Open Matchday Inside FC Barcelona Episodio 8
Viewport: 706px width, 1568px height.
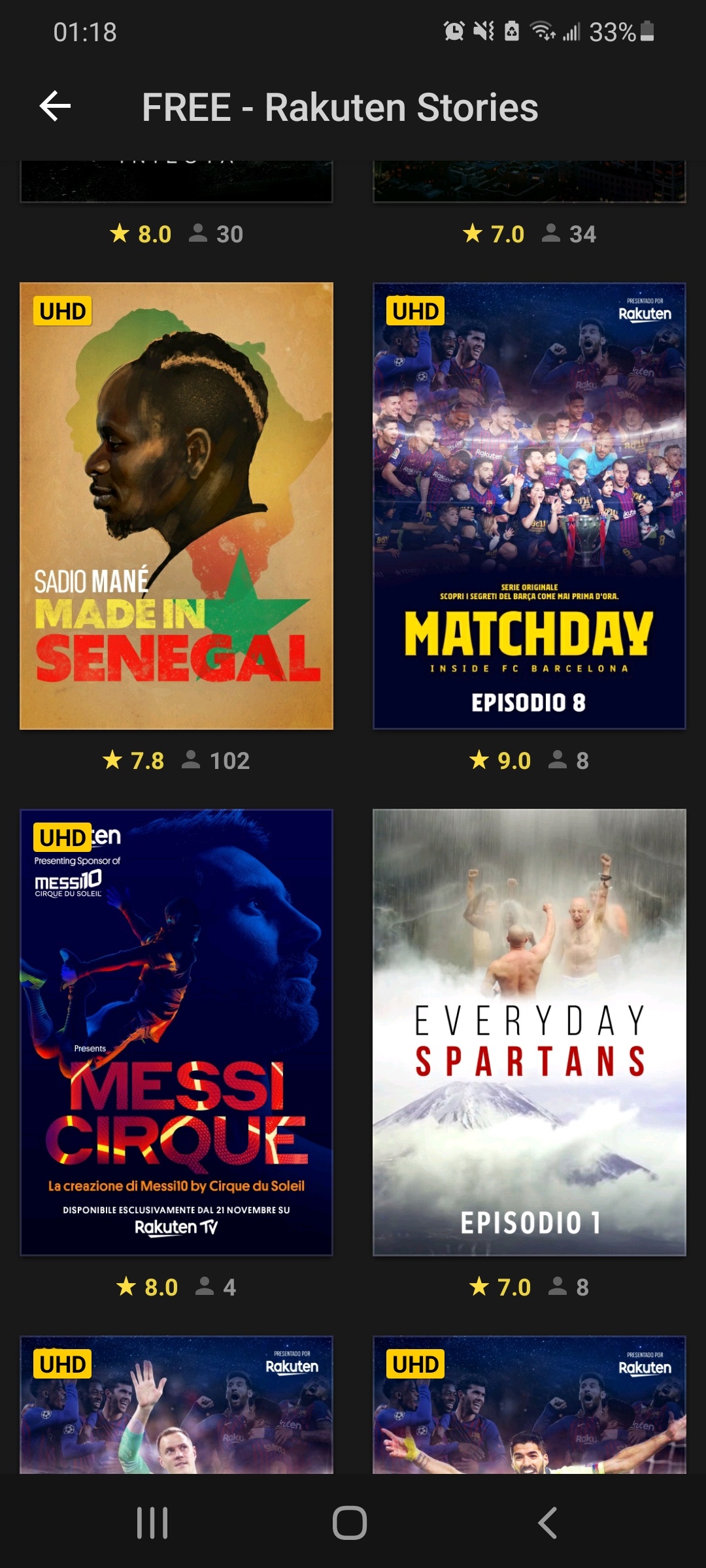pos(529,506)
